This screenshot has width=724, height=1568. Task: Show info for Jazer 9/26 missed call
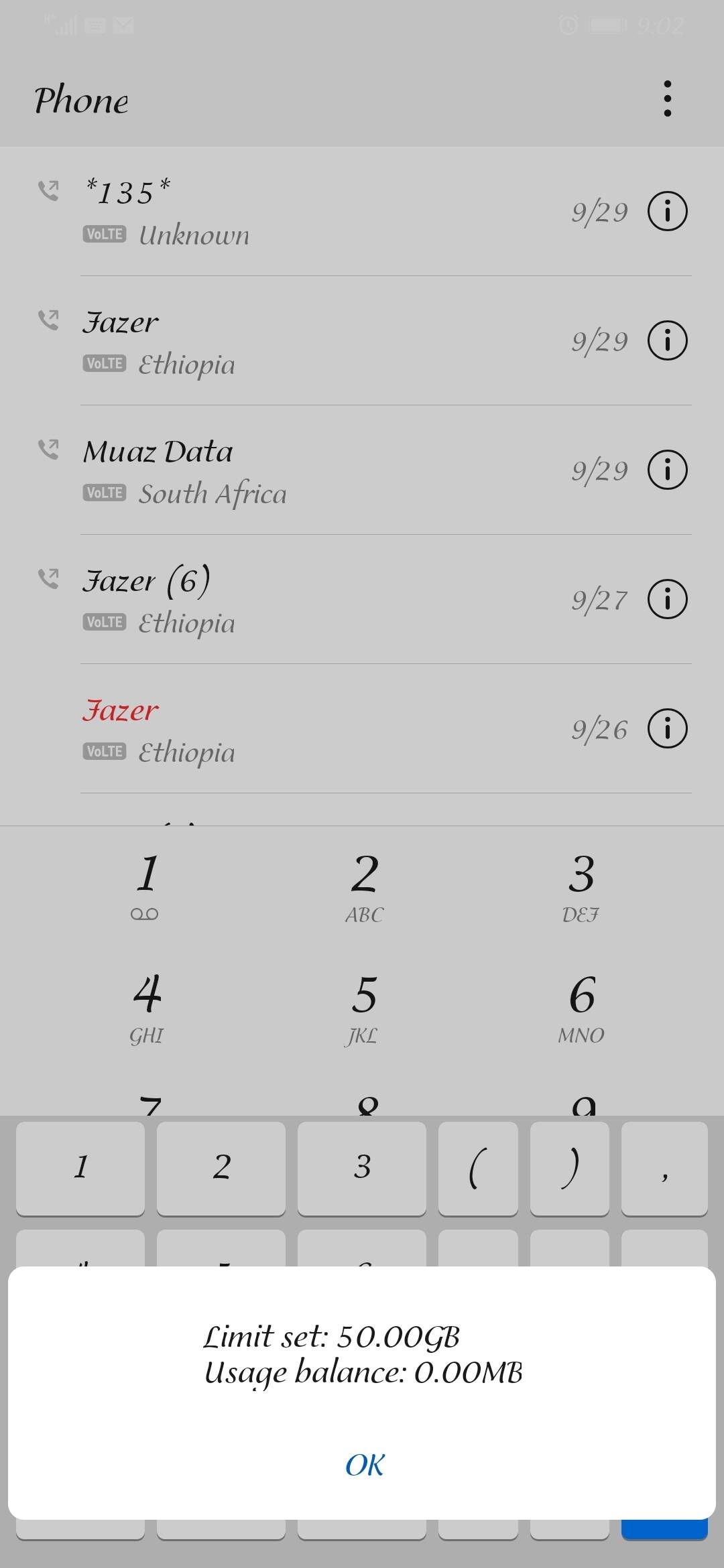(667, 728)
